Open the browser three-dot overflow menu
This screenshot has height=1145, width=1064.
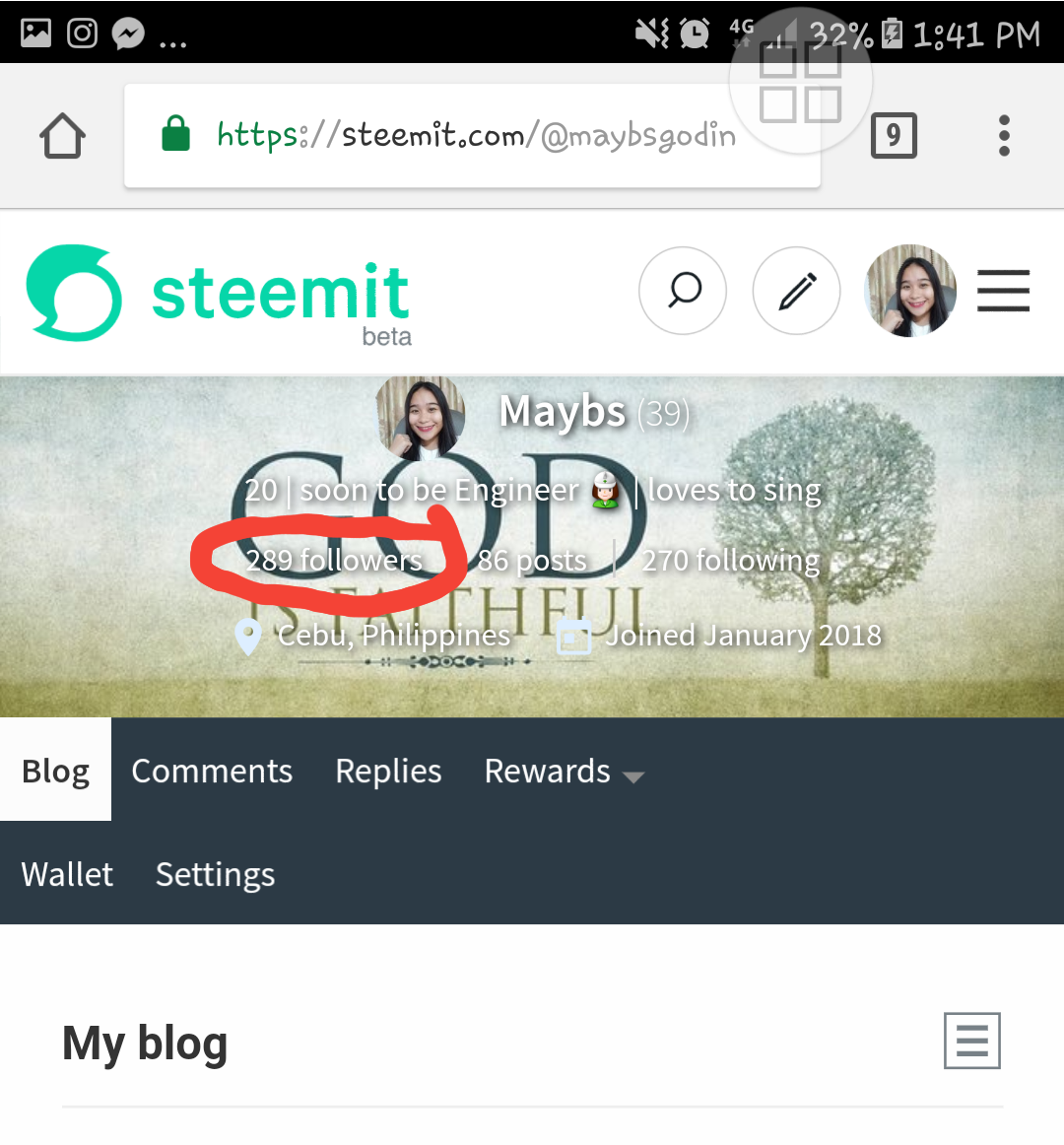coord(1003,136)
